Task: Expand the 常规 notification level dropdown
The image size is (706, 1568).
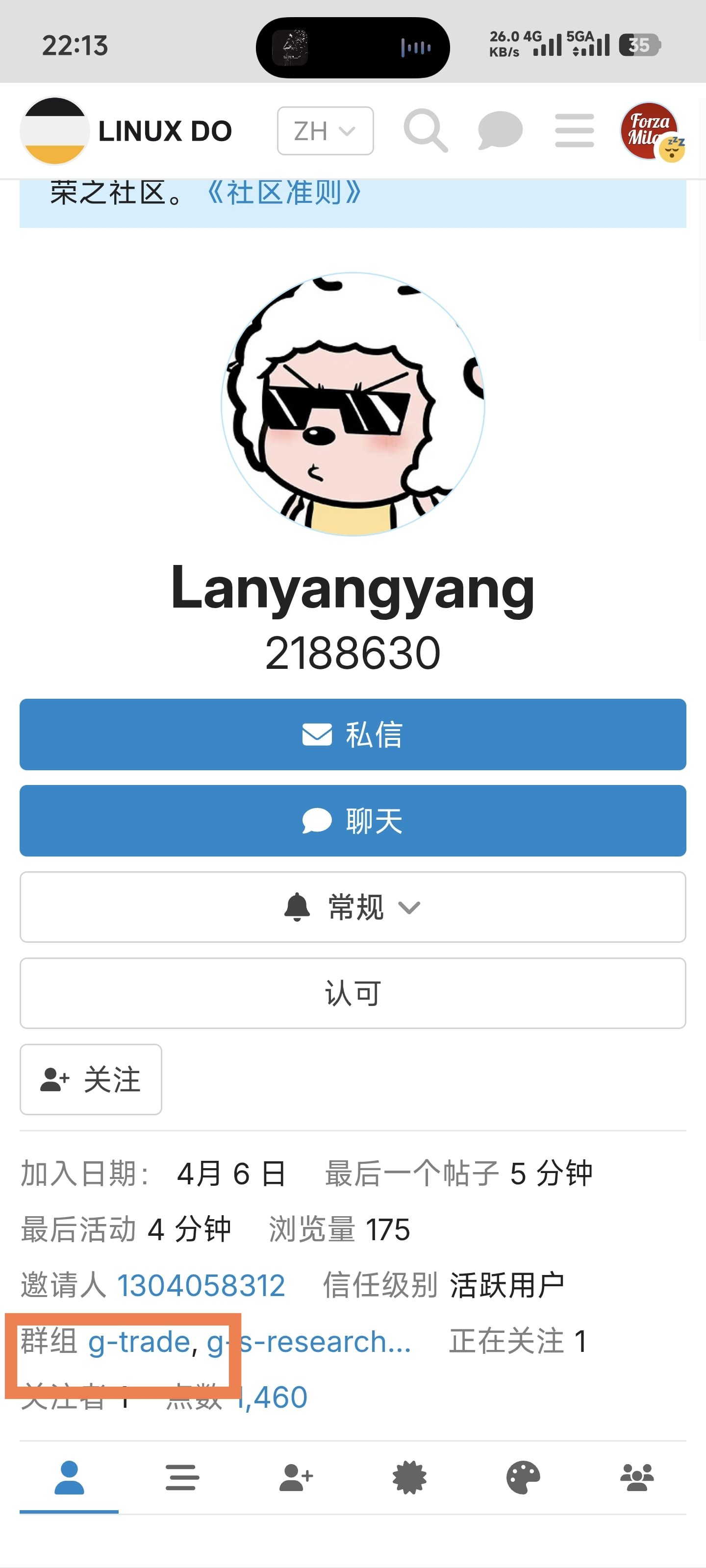Action: pos(353,907)
